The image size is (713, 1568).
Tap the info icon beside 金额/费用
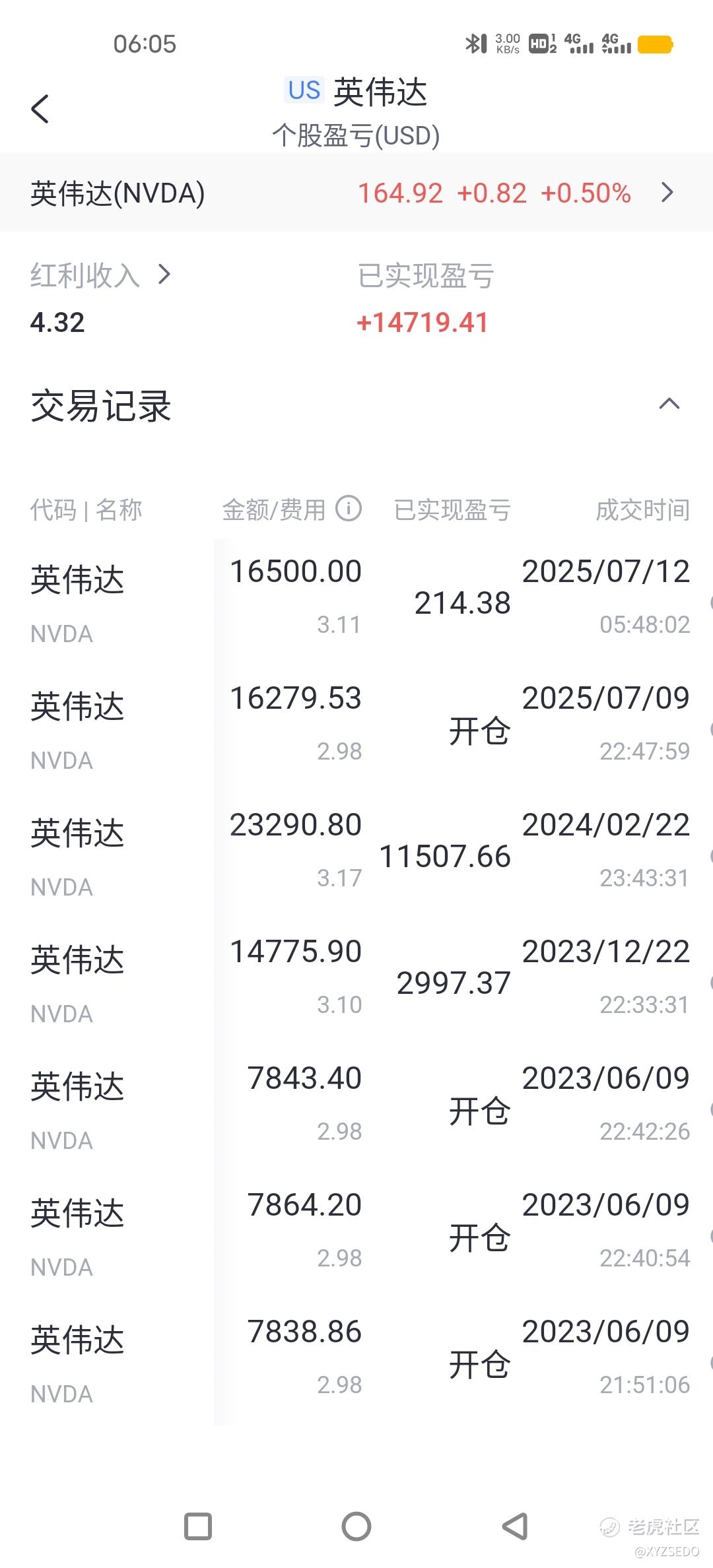click(x=349, y=508)
